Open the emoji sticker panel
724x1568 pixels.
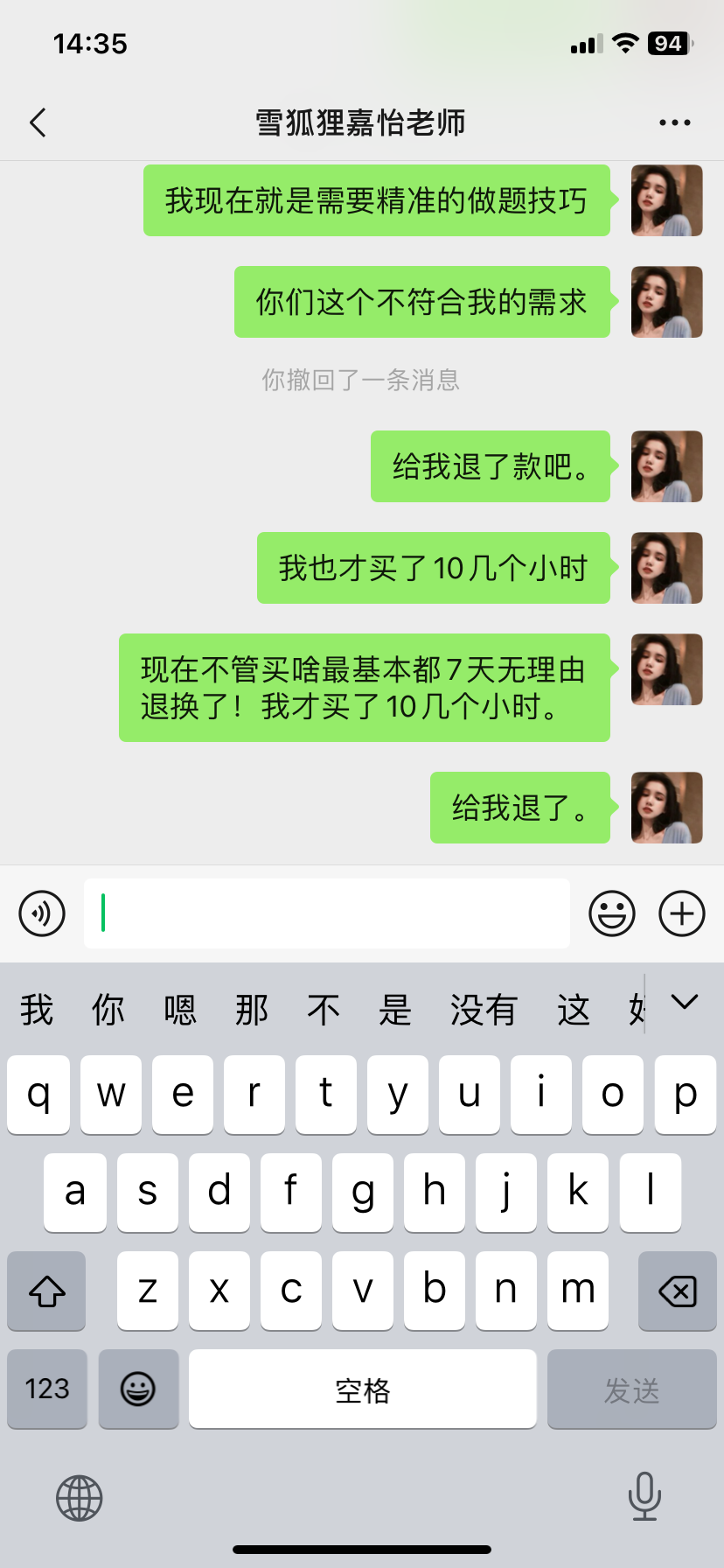click(612, 913)
